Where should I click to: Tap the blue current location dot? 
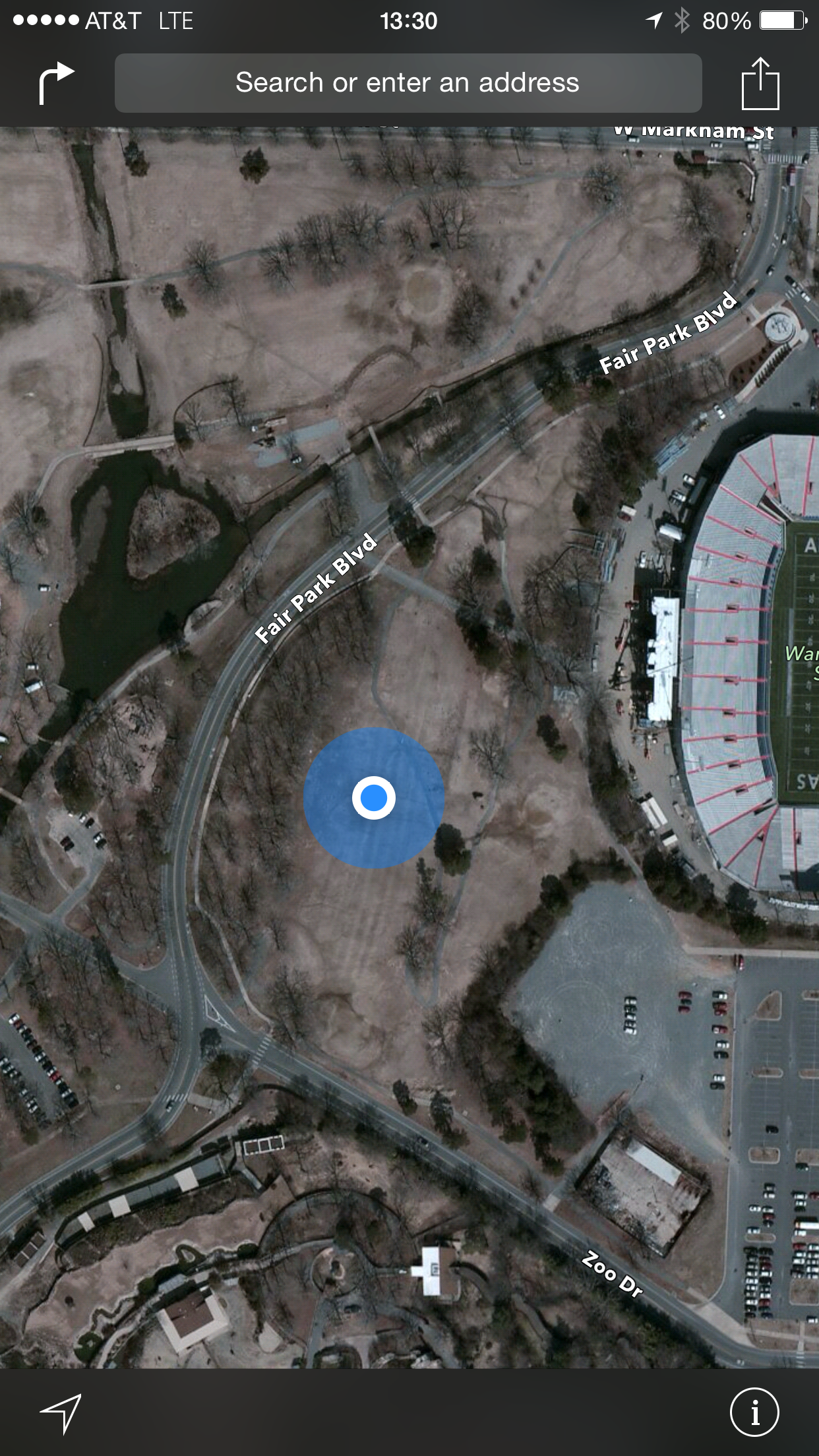[374, 798]
